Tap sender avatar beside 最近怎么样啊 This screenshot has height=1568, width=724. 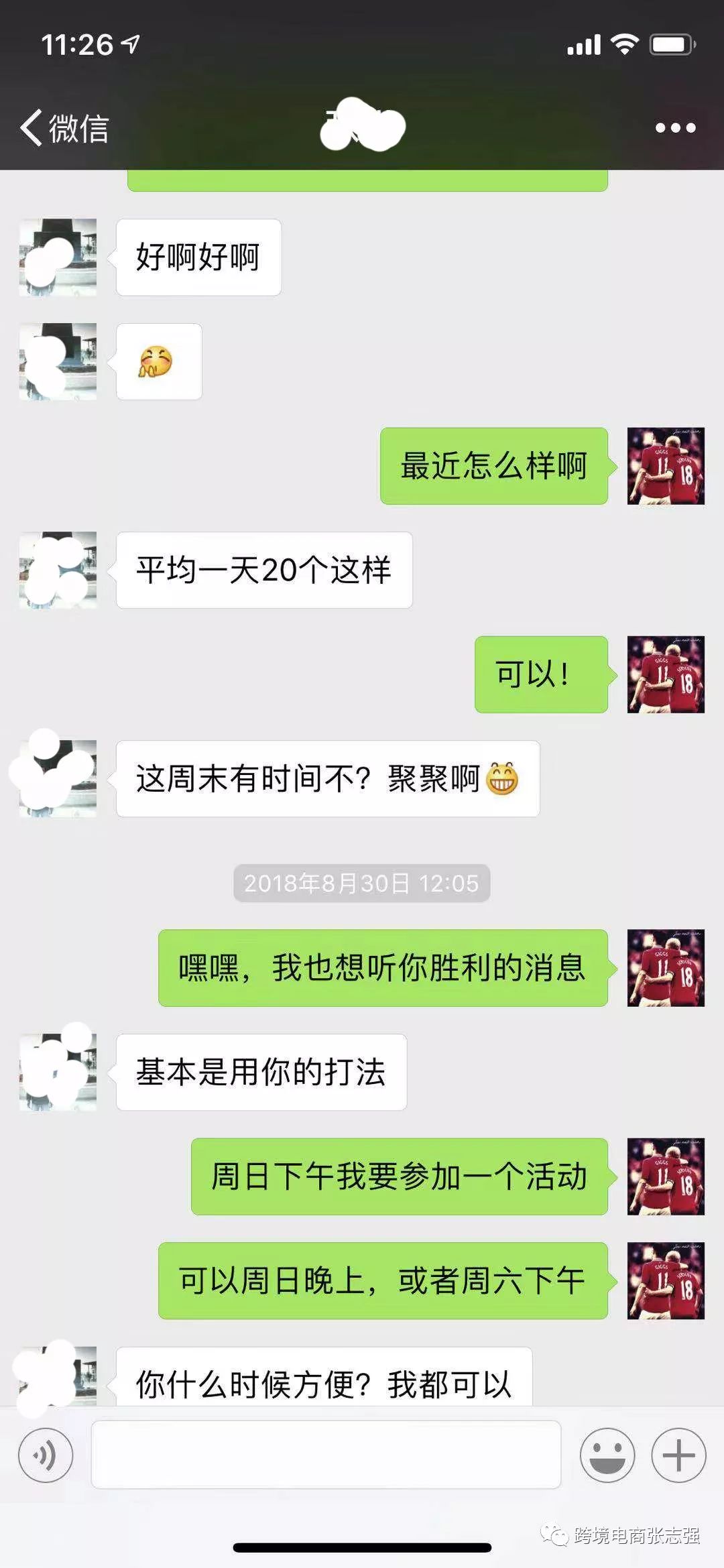(665, 466)
